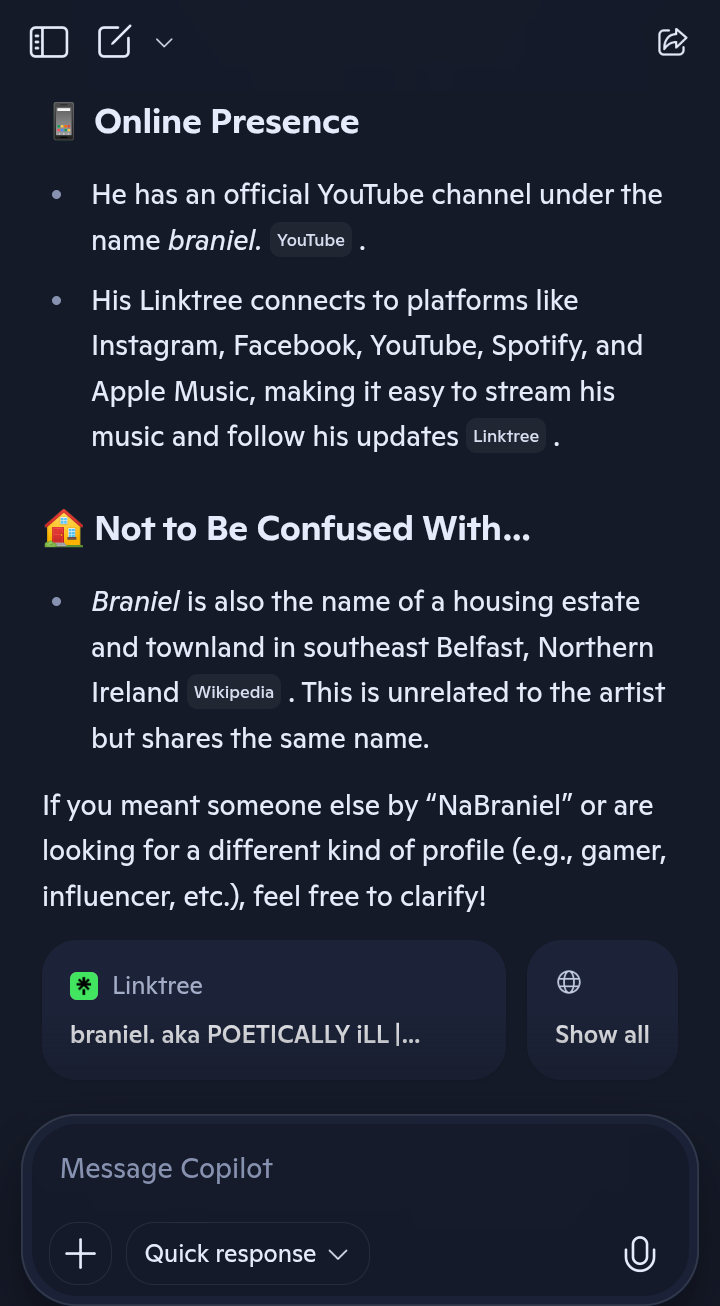Tap the plus button to add attachment
The width and height of the screenshot is (720, 1306).
[81, 1253]
